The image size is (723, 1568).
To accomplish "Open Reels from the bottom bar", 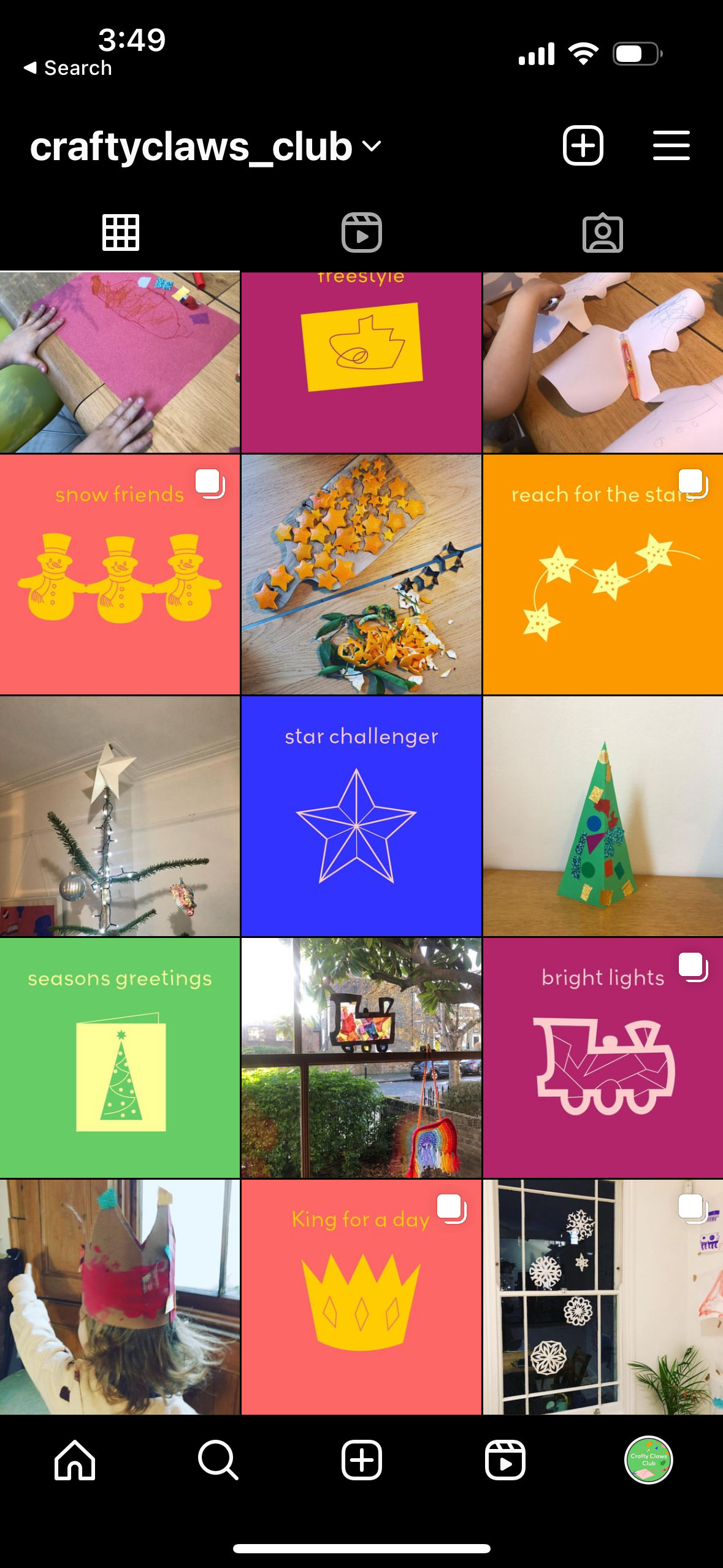I will point(505,1460).
